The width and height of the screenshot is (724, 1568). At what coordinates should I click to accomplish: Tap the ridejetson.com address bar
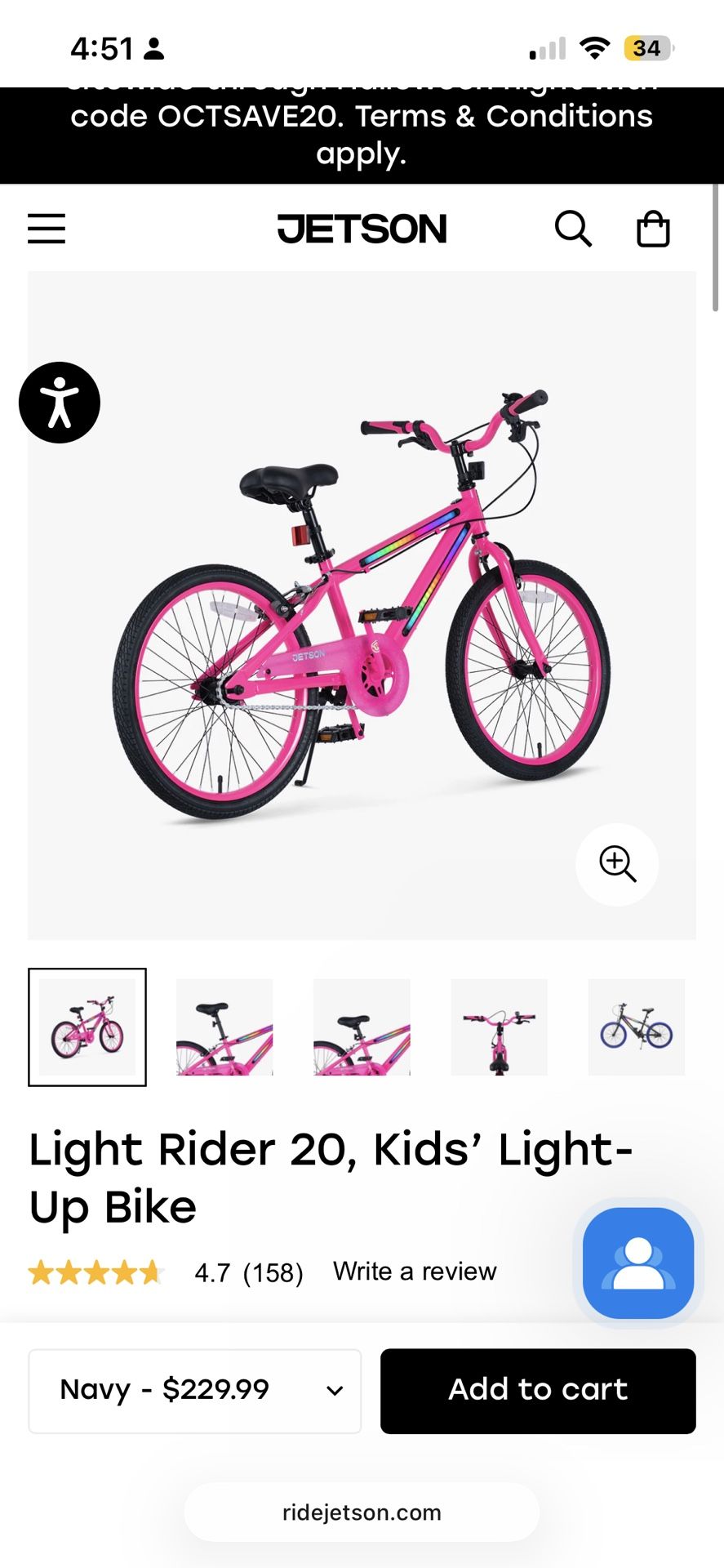click(x=362, y=1512)
